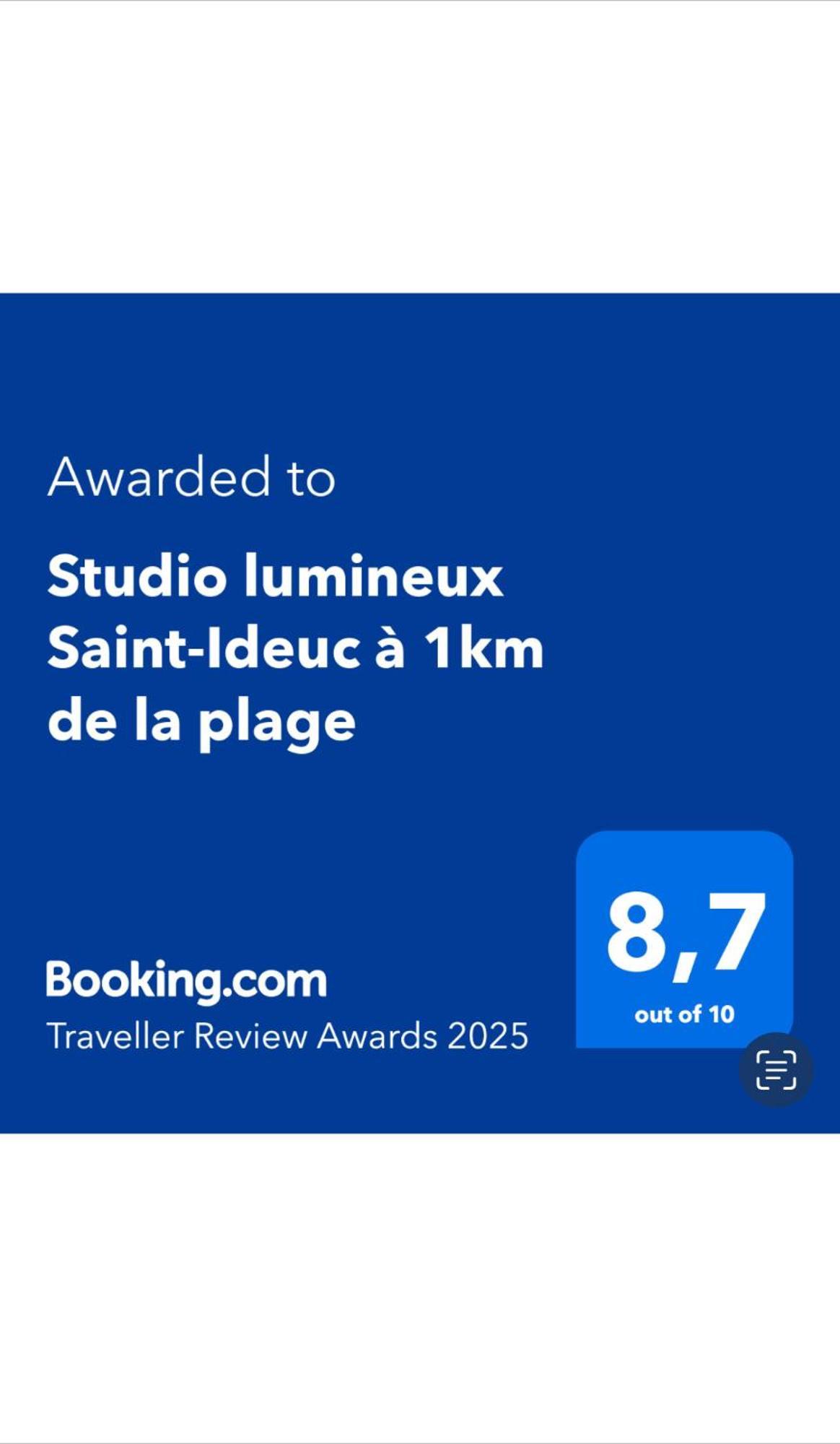Screen dimensions: 840x1444
Task: Tap the text recognition scan icon
Action: click(776, 1069)
